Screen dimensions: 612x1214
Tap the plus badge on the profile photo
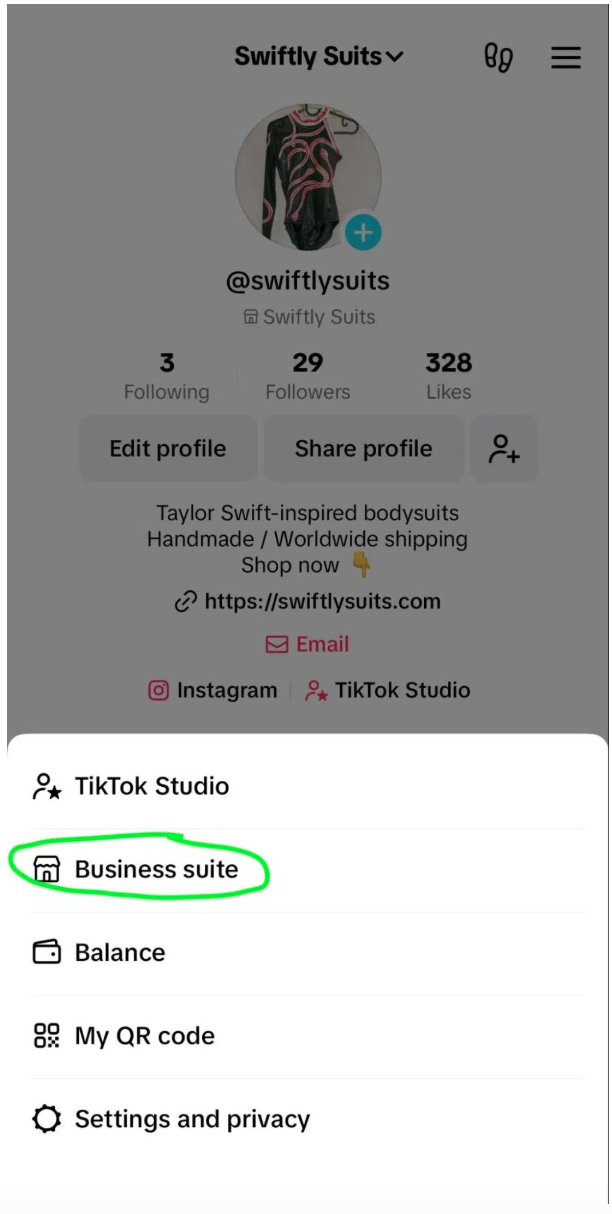pyautogui.click(x=363, y=233)
